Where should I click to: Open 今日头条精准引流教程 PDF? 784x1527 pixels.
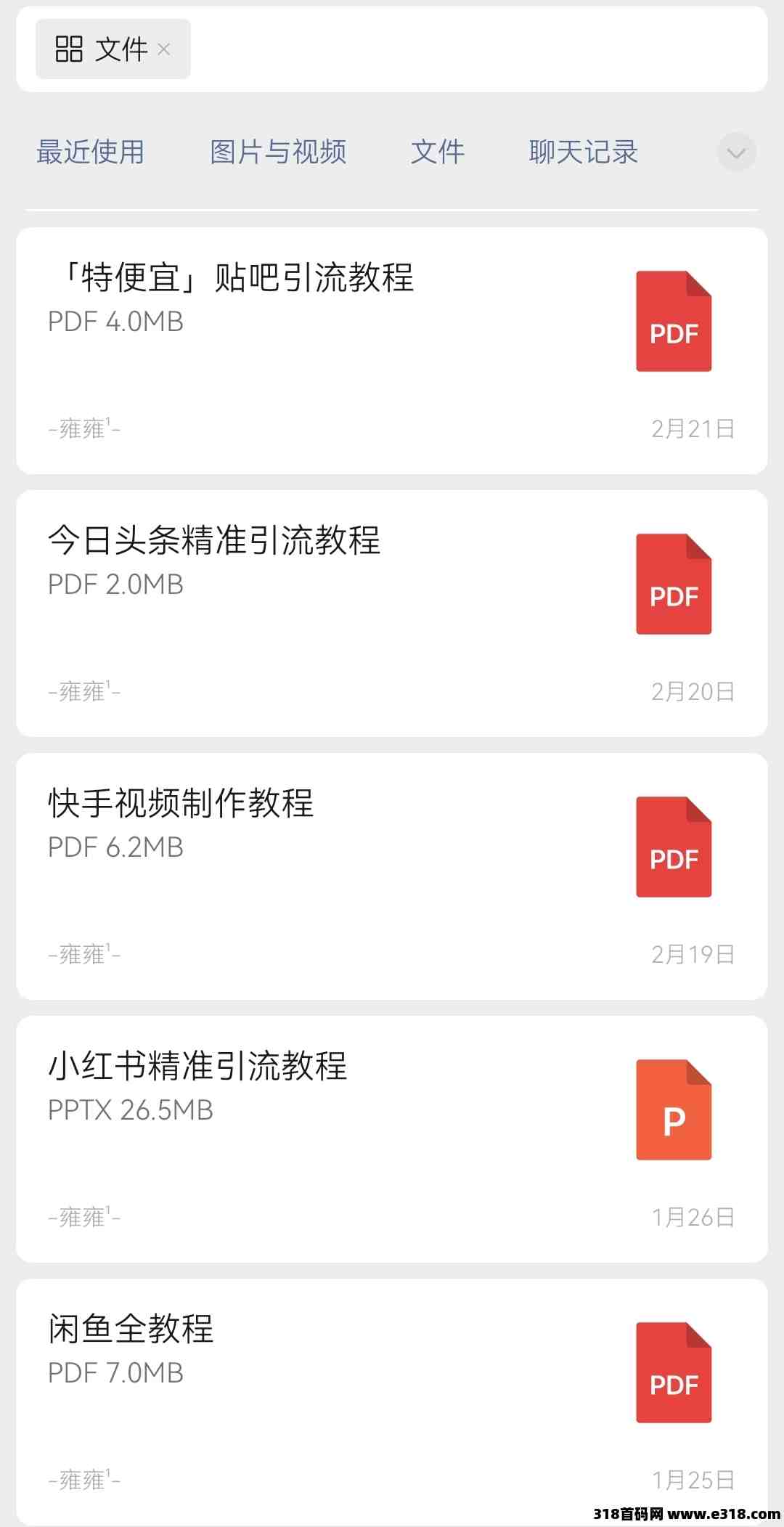click(x=392, y=614)
